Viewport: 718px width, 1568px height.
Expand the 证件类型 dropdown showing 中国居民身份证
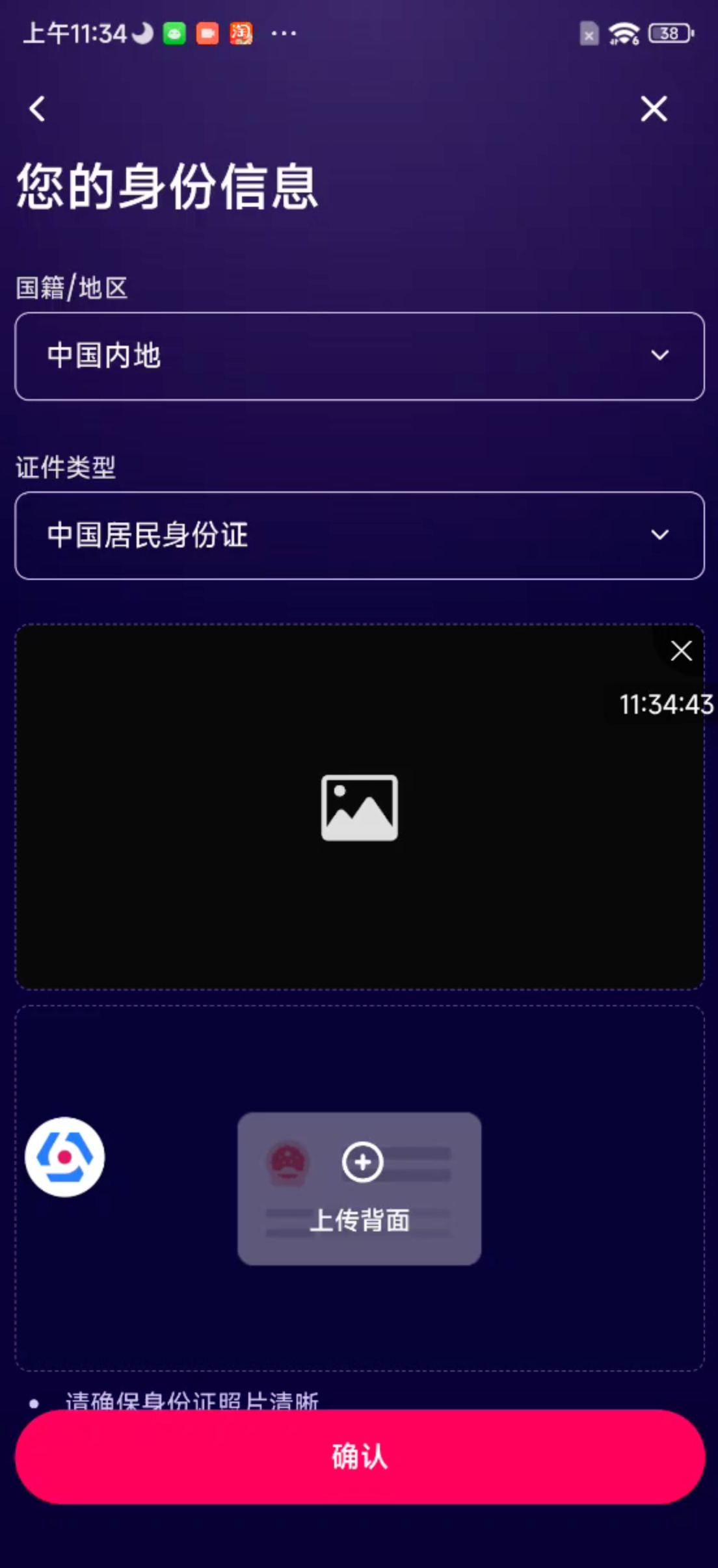(x=359, y=535)
